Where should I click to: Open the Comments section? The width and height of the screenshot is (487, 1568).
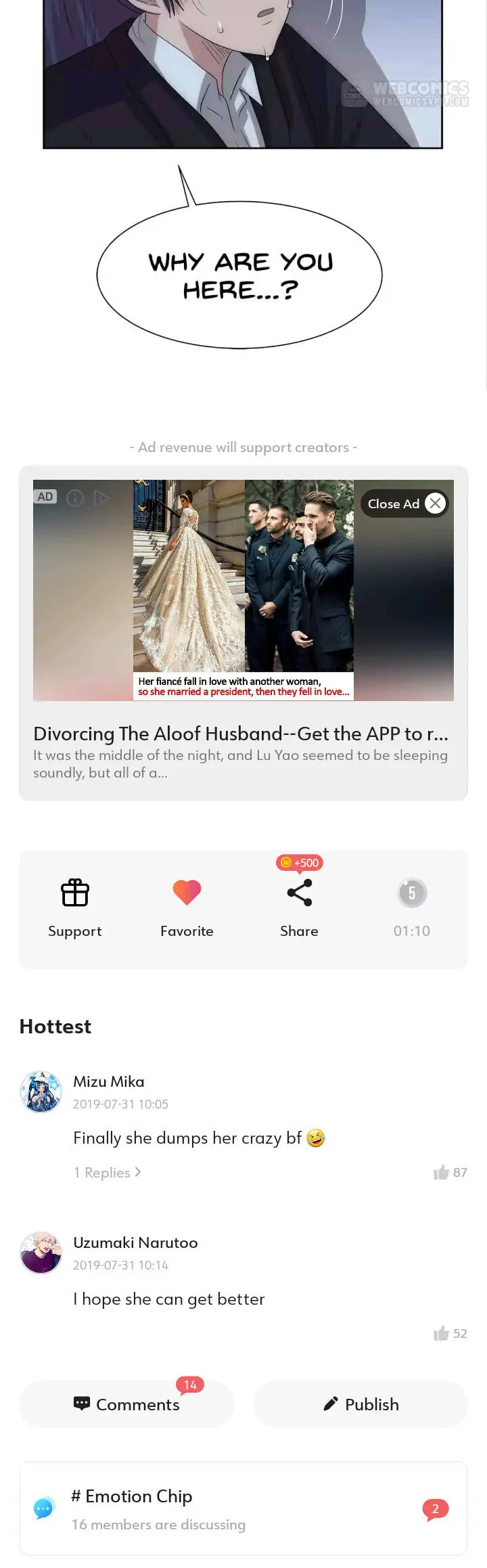pyautogui.click(x=126, y=1404)
